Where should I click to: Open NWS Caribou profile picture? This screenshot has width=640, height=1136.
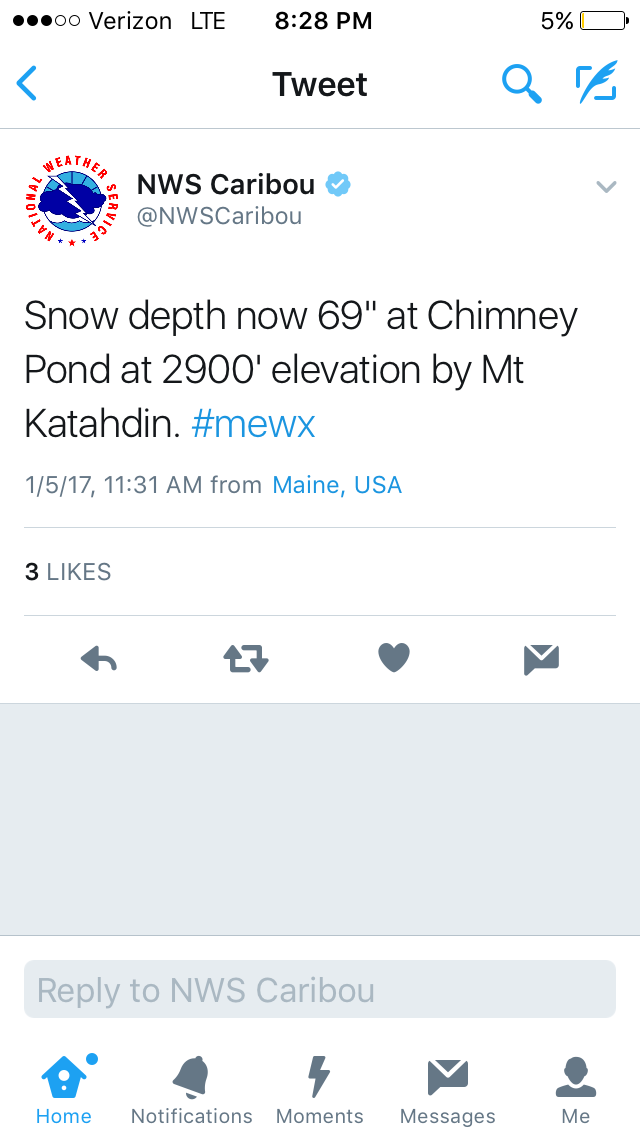[72, 201]
